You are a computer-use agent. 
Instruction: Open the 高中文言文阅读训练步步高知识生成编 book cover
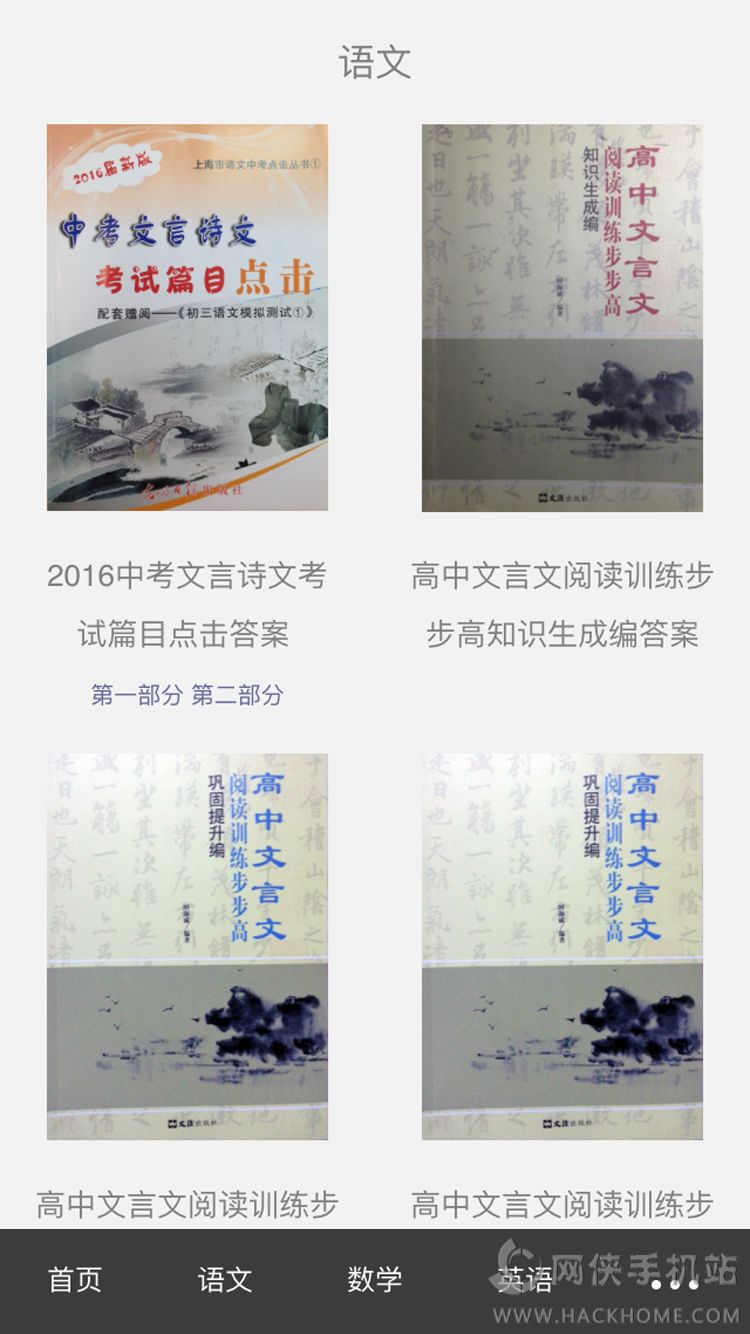(x=562, y=317)
